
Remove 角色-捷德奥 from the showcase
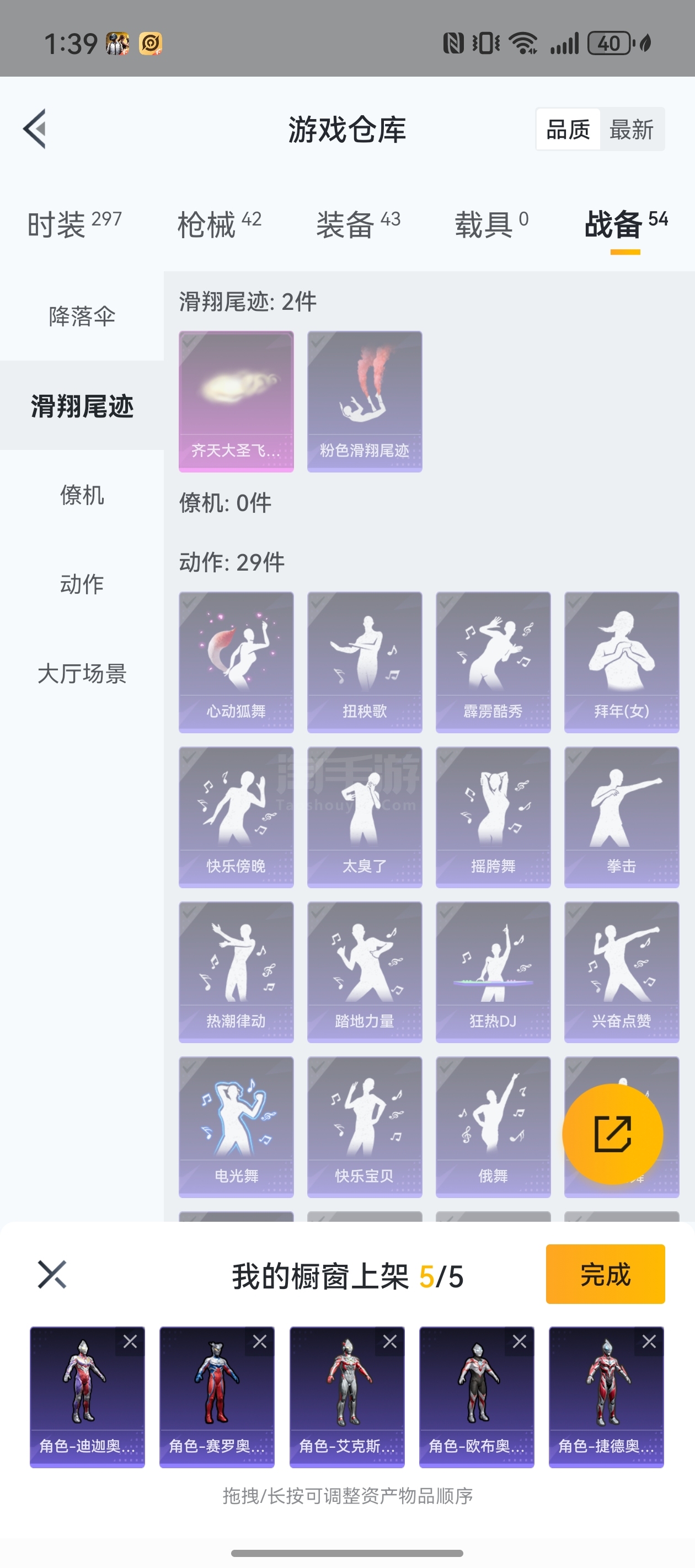point(649,1341)
